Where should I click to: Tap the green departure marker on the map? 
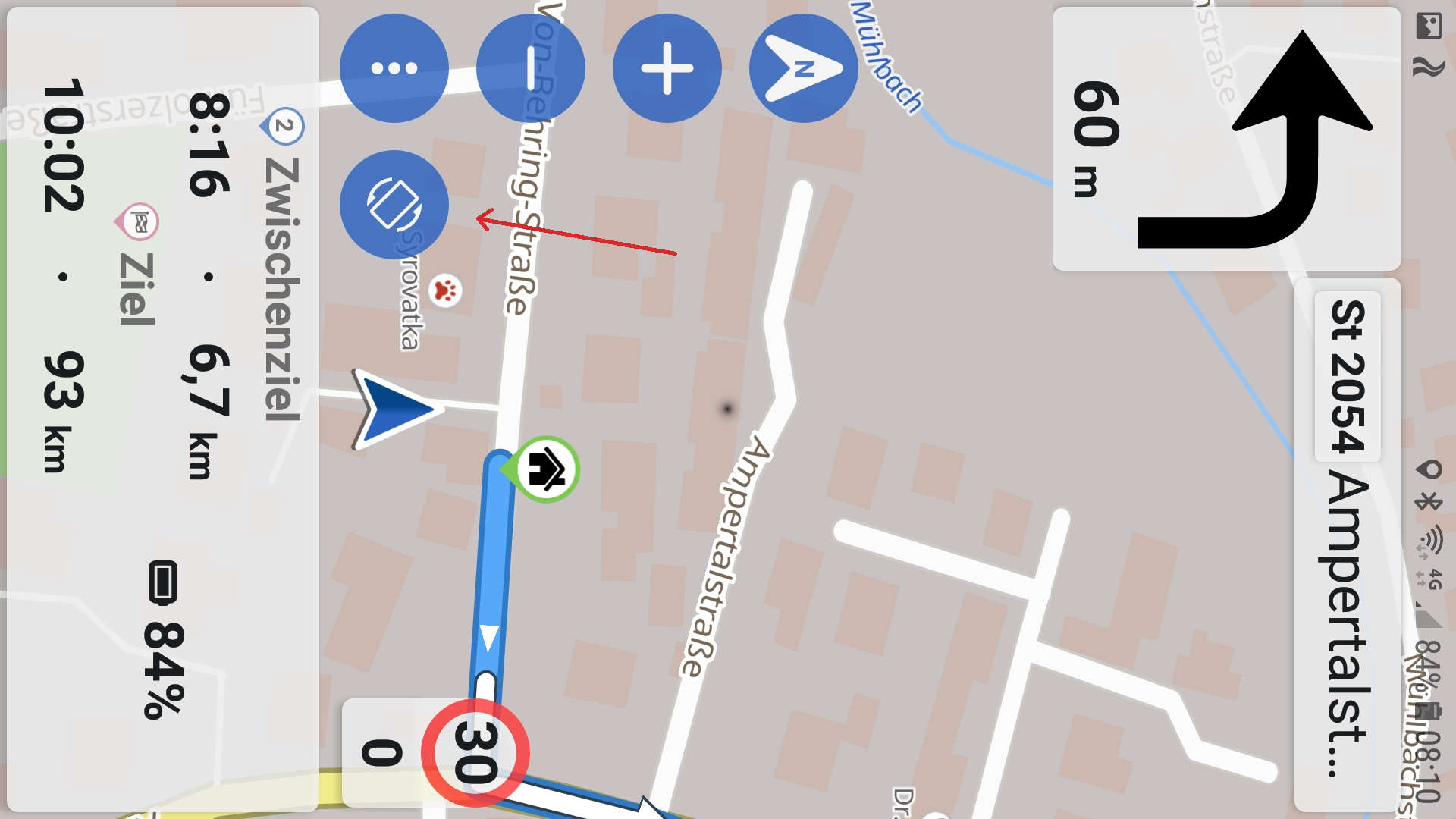547,469
